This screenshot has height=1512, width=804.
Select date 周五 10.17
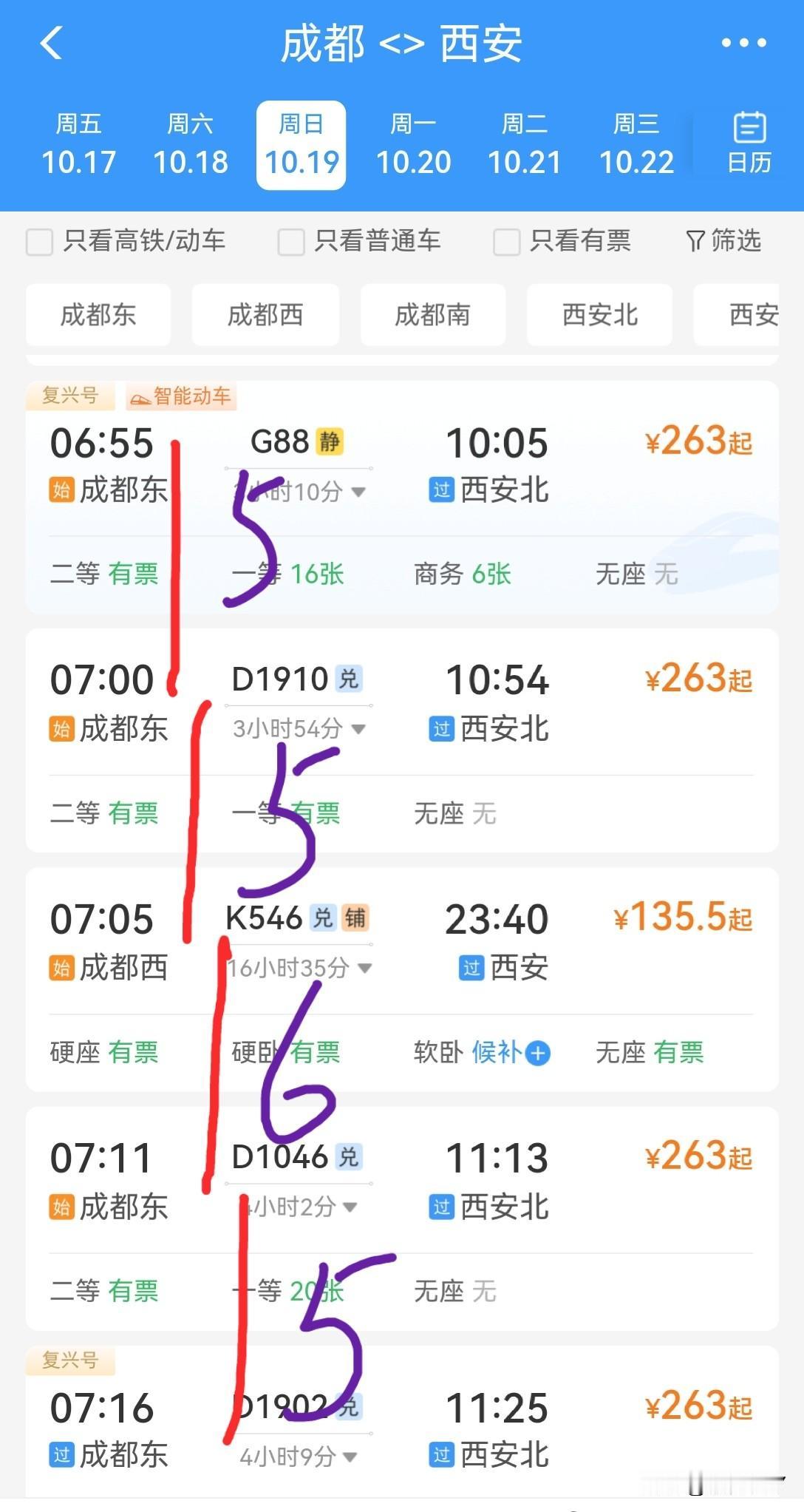tap(78, 145)
